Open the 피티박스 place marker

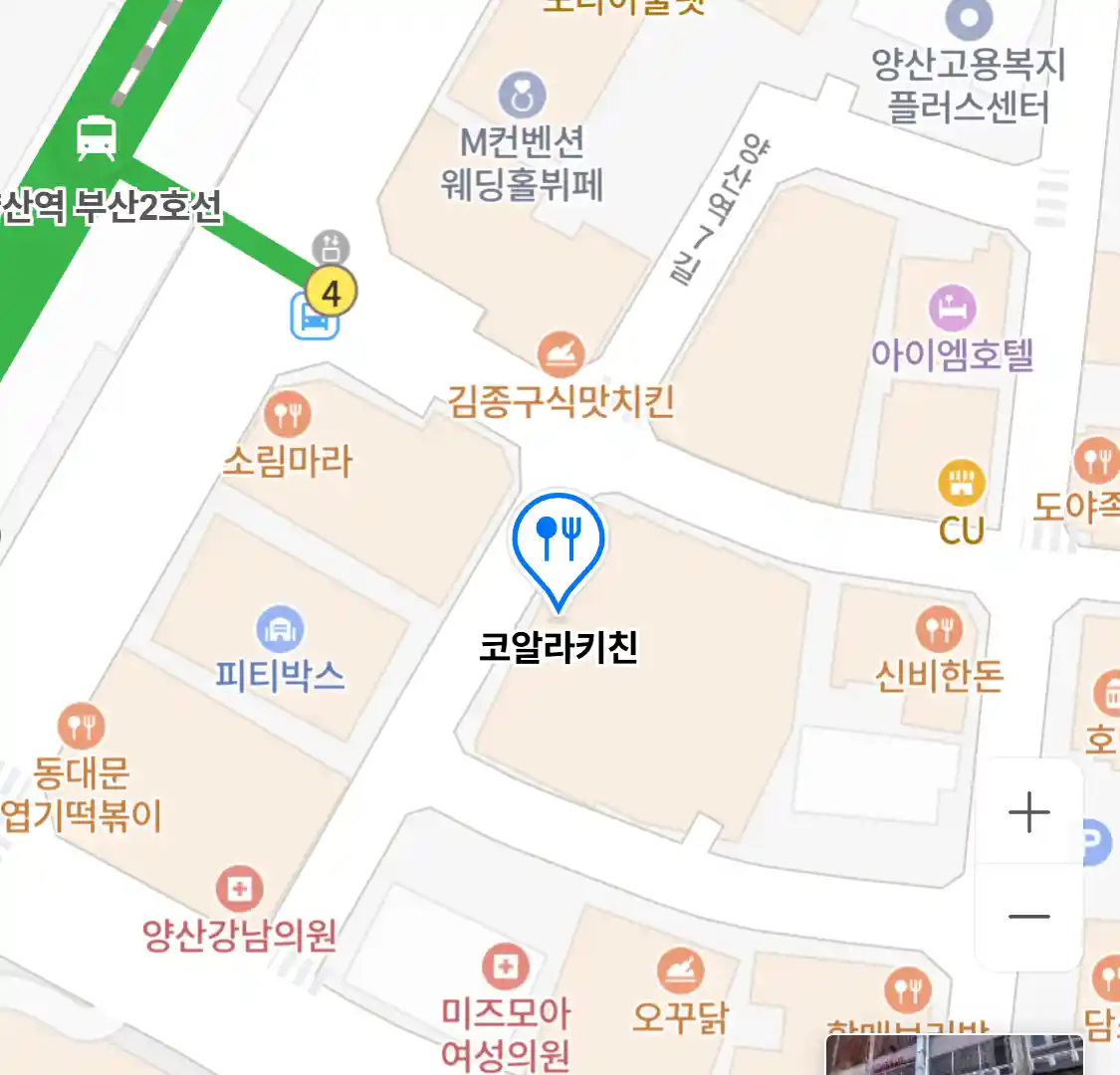click(281, 629)
